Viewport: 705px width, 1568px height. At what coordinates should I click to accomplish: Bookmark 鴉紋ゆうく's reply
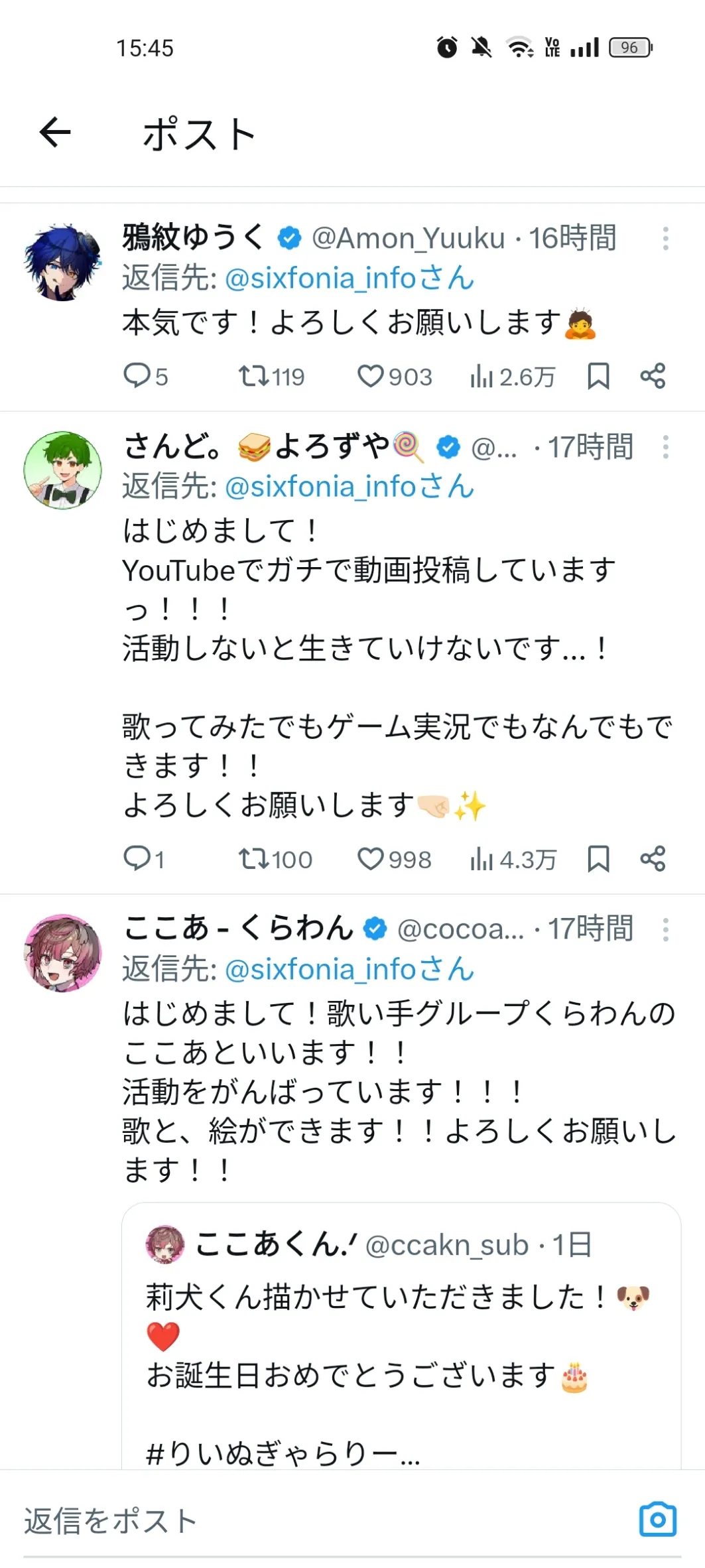(598, 376)
